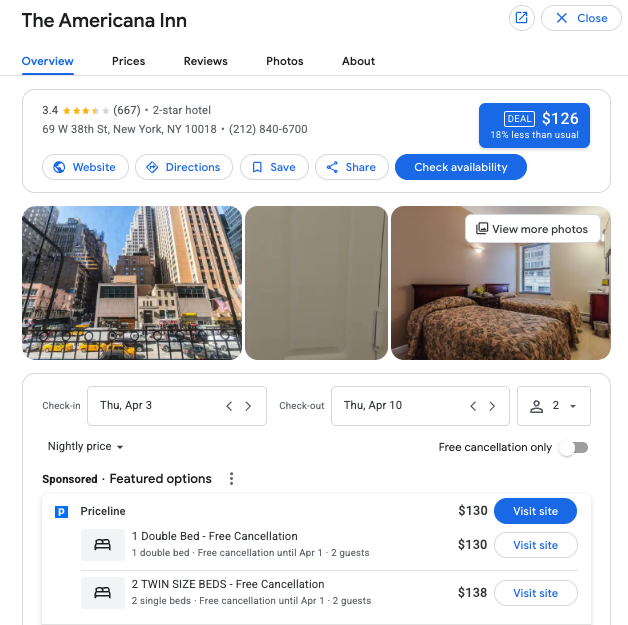Switch to the Prices tab
Image resolution: width=628 pixels, height=625 pixels.
click(x=128, y=61)
